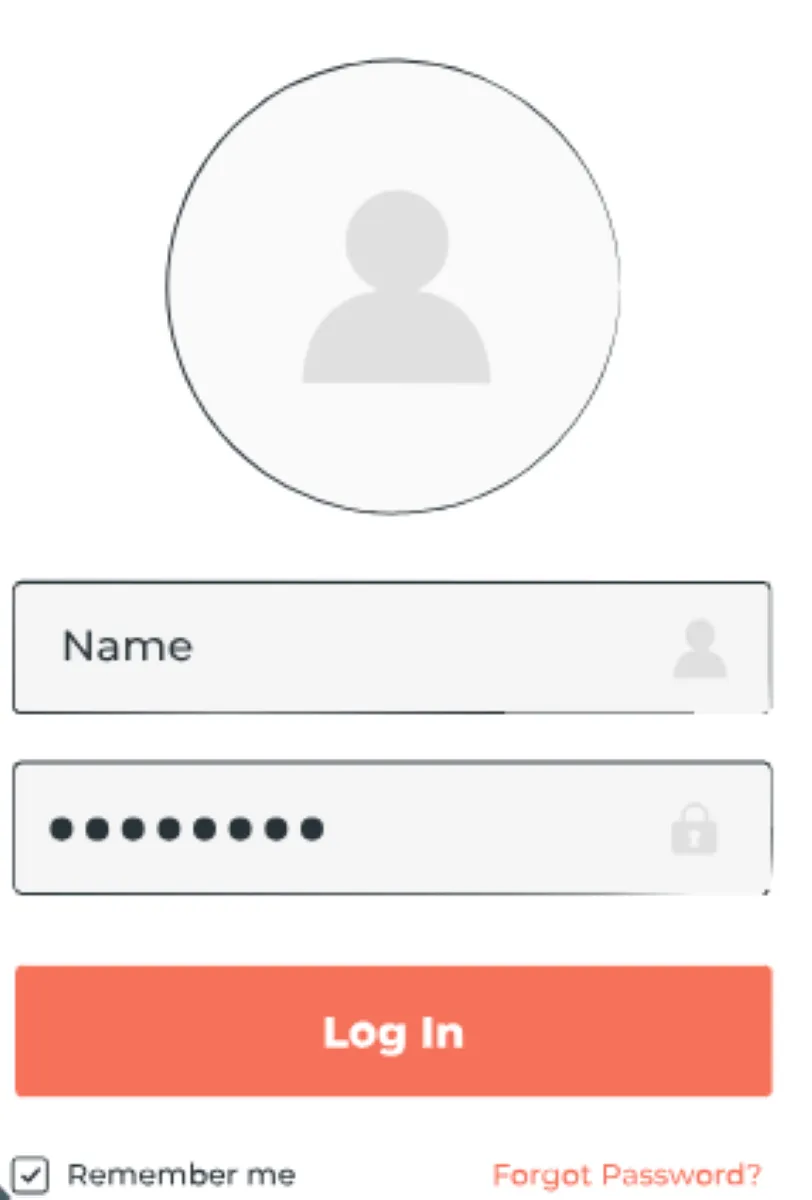Focus the password field

click(x=390, y=828)
